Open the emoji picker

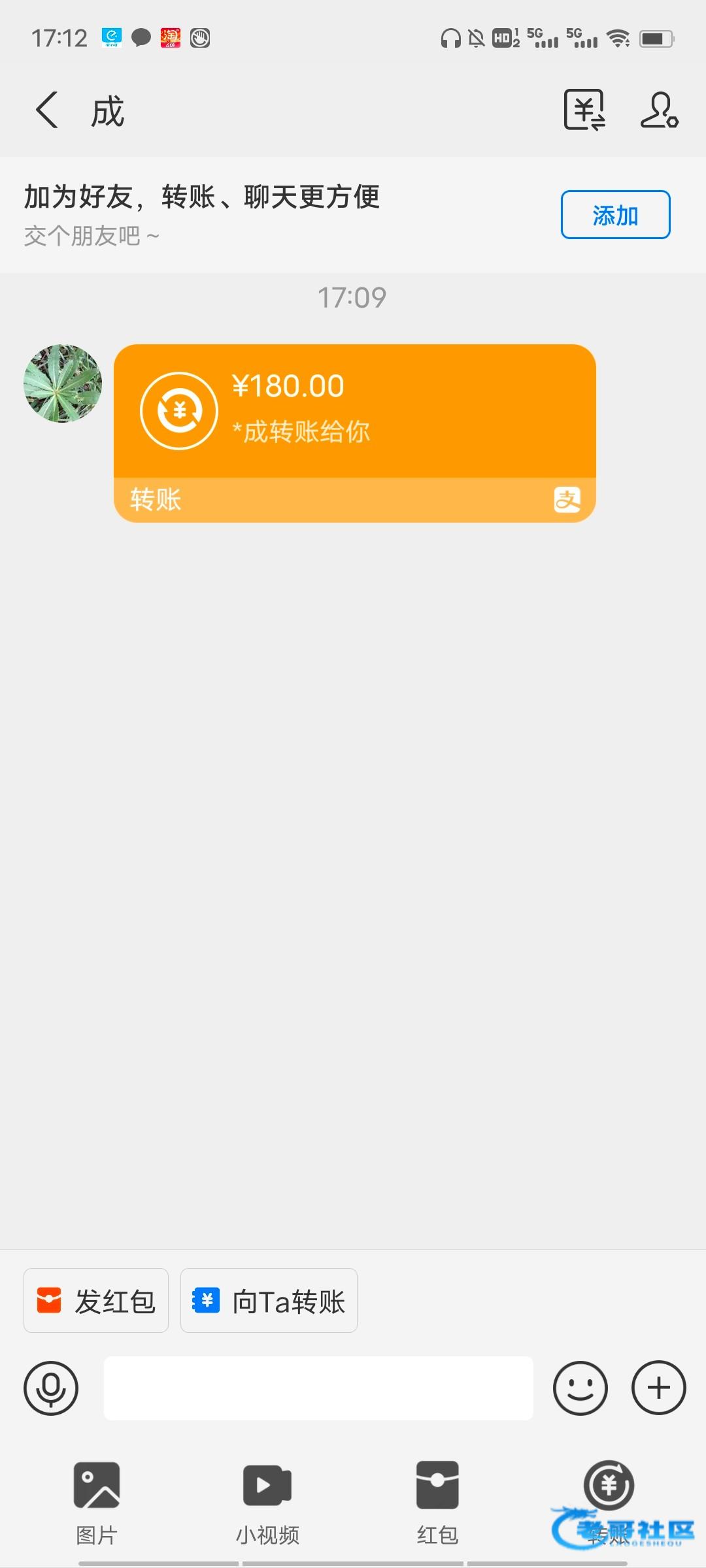pyautogui.click(x=580, y=1388)
